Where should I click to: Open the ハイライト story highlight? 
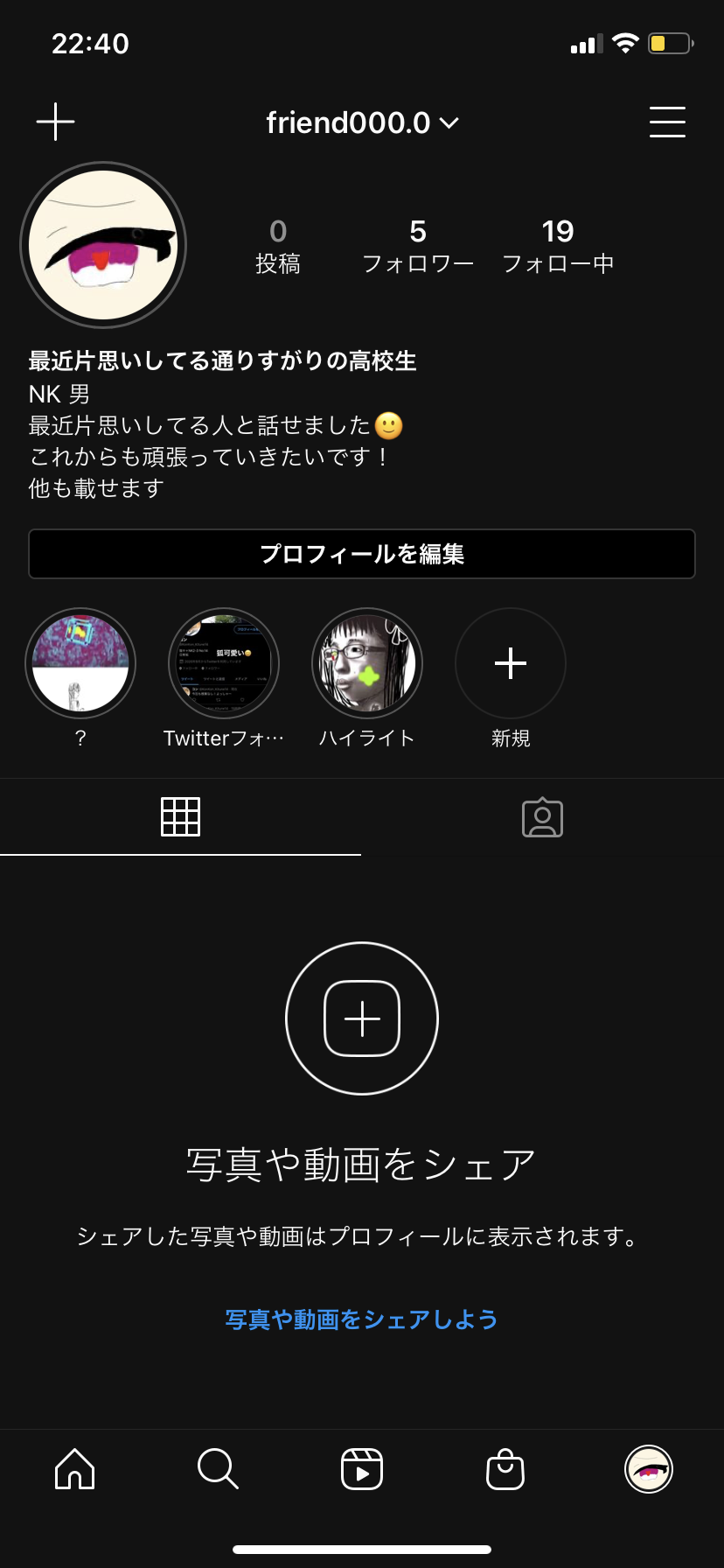(x=367, y=663)
